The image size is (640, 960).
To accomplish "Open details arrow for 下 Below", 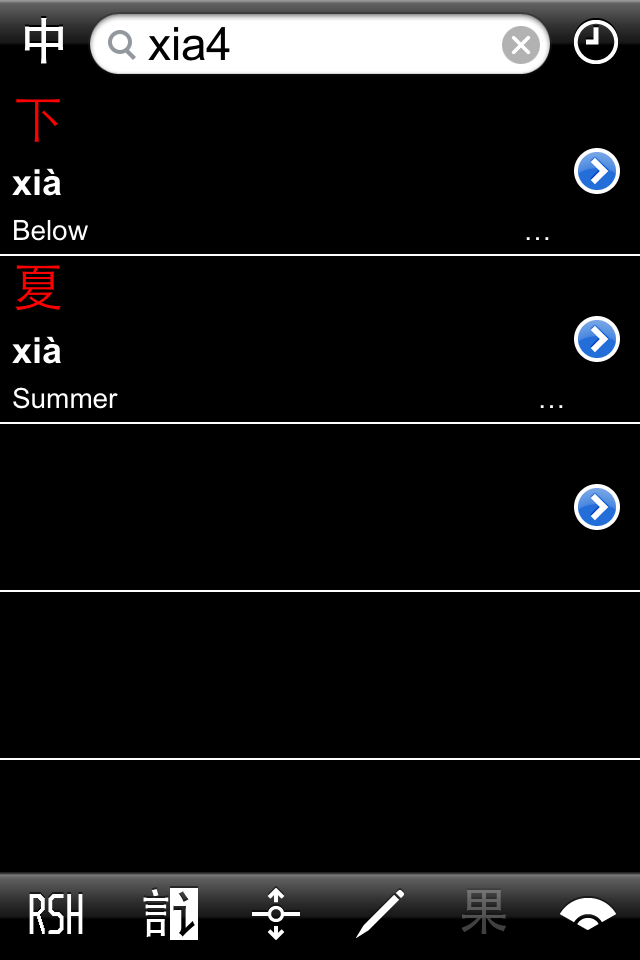I will tap(597, 171).
